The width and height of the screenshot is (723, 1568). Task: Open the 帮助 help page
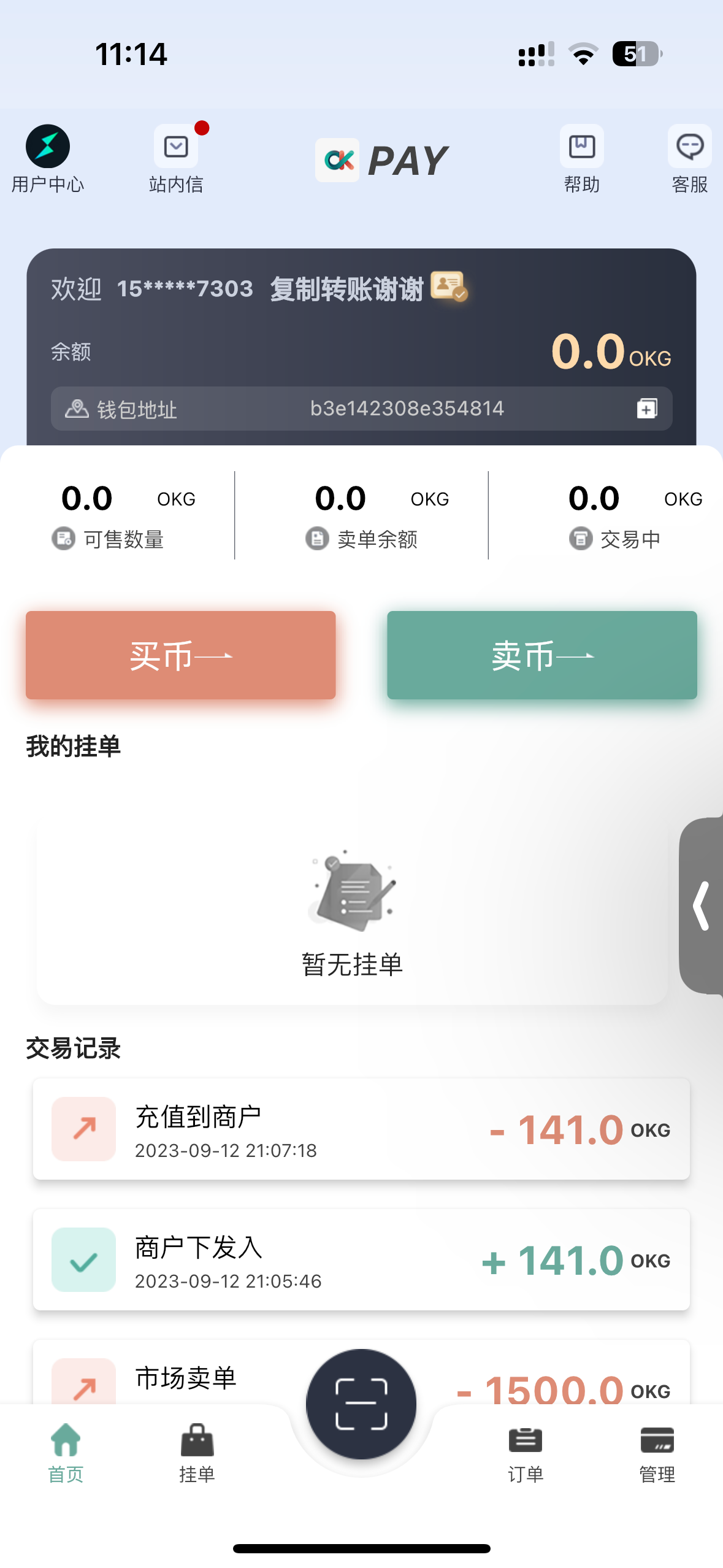pos(581,158)
